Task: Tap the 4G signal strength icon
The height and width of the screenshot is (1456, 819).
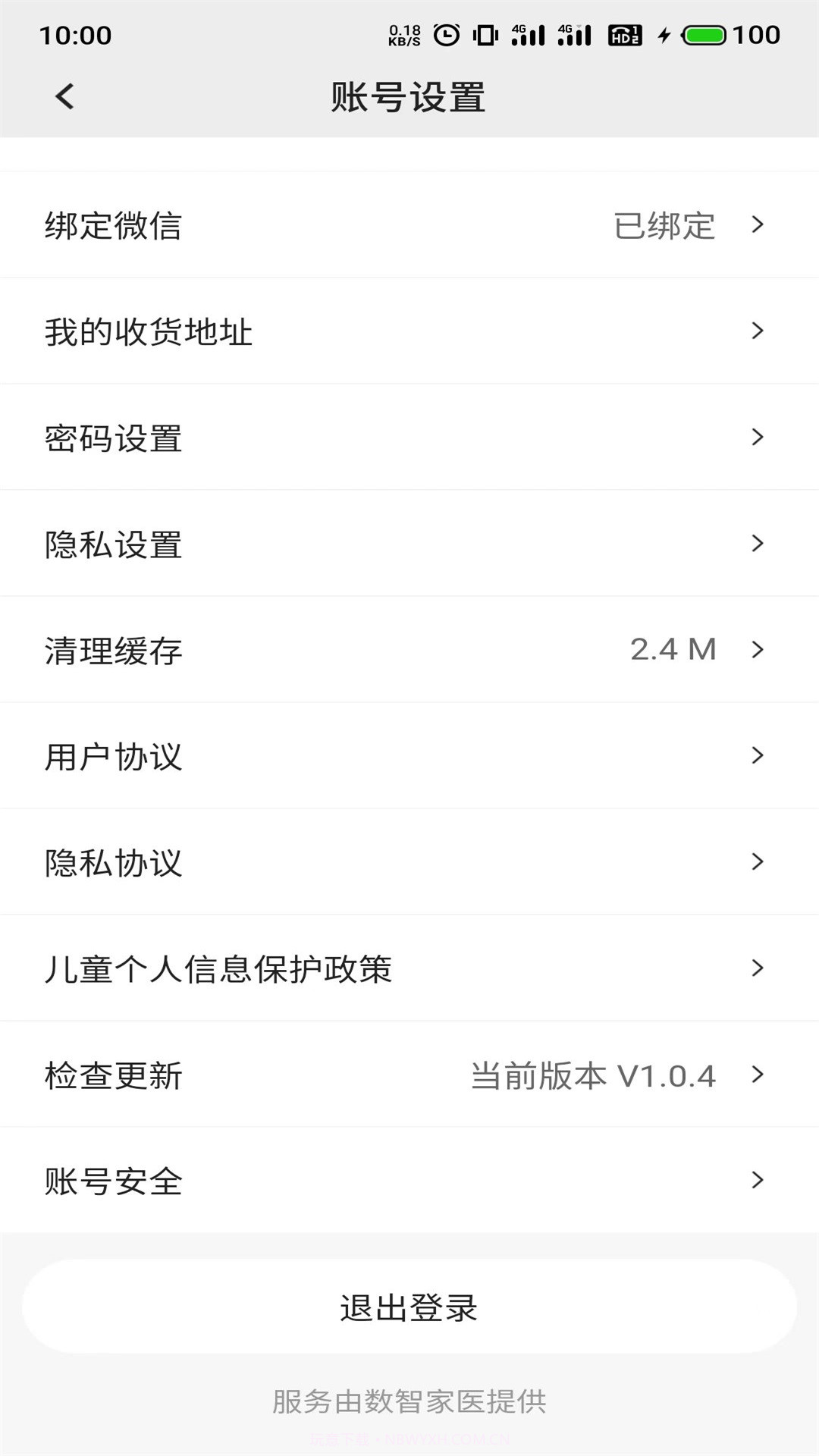Action: 528,36
